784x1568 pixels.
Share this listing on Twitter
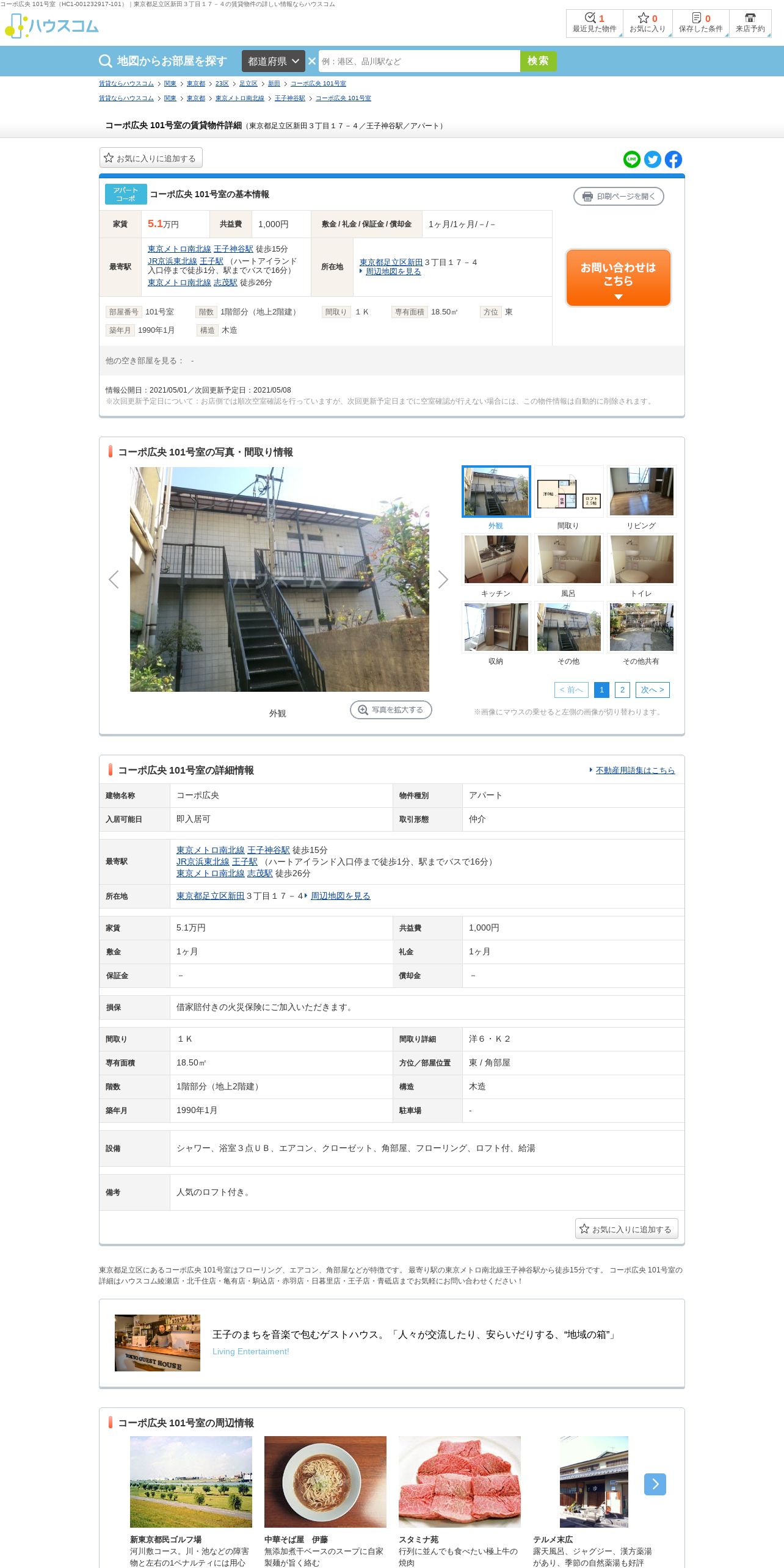pos(653,159)
